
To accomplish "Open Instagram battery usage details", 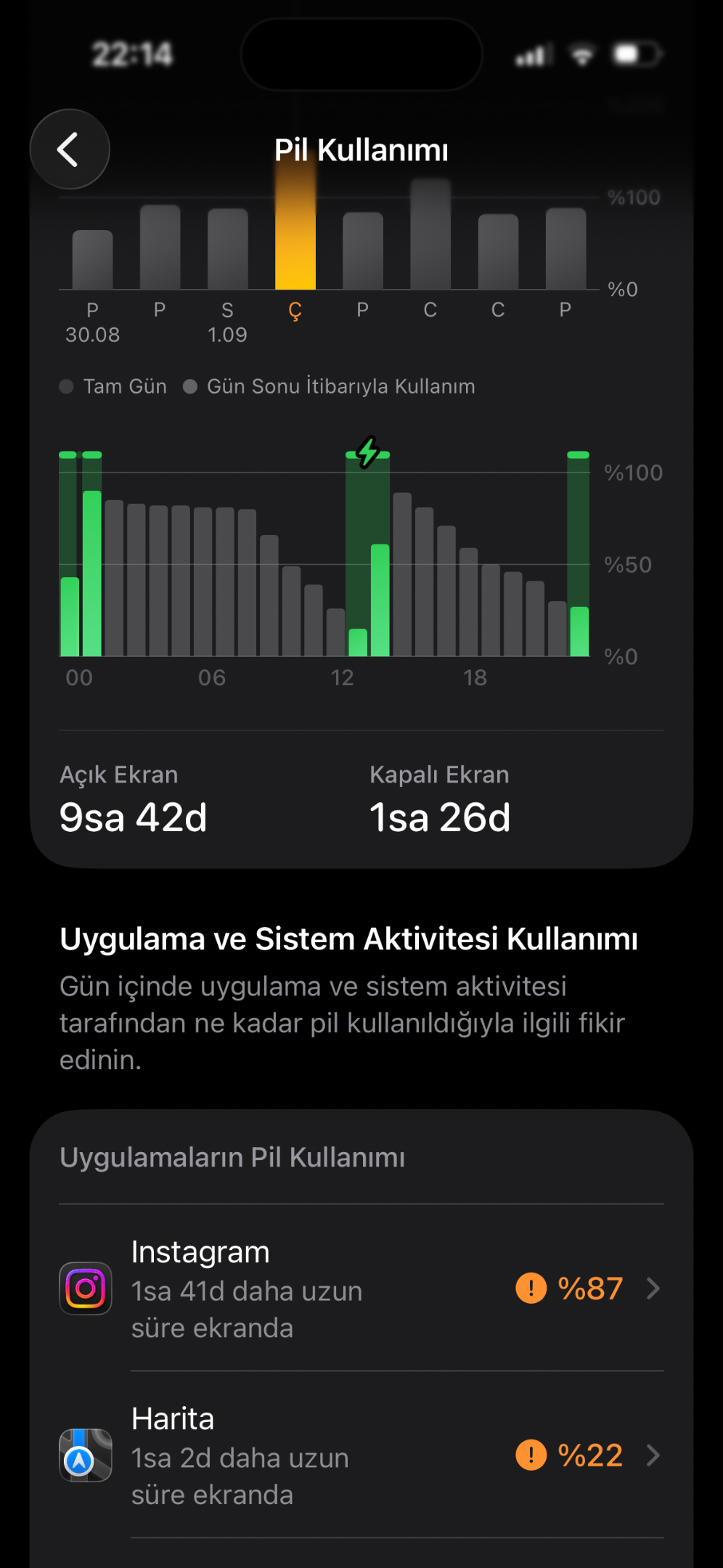I will point(361,1289).
